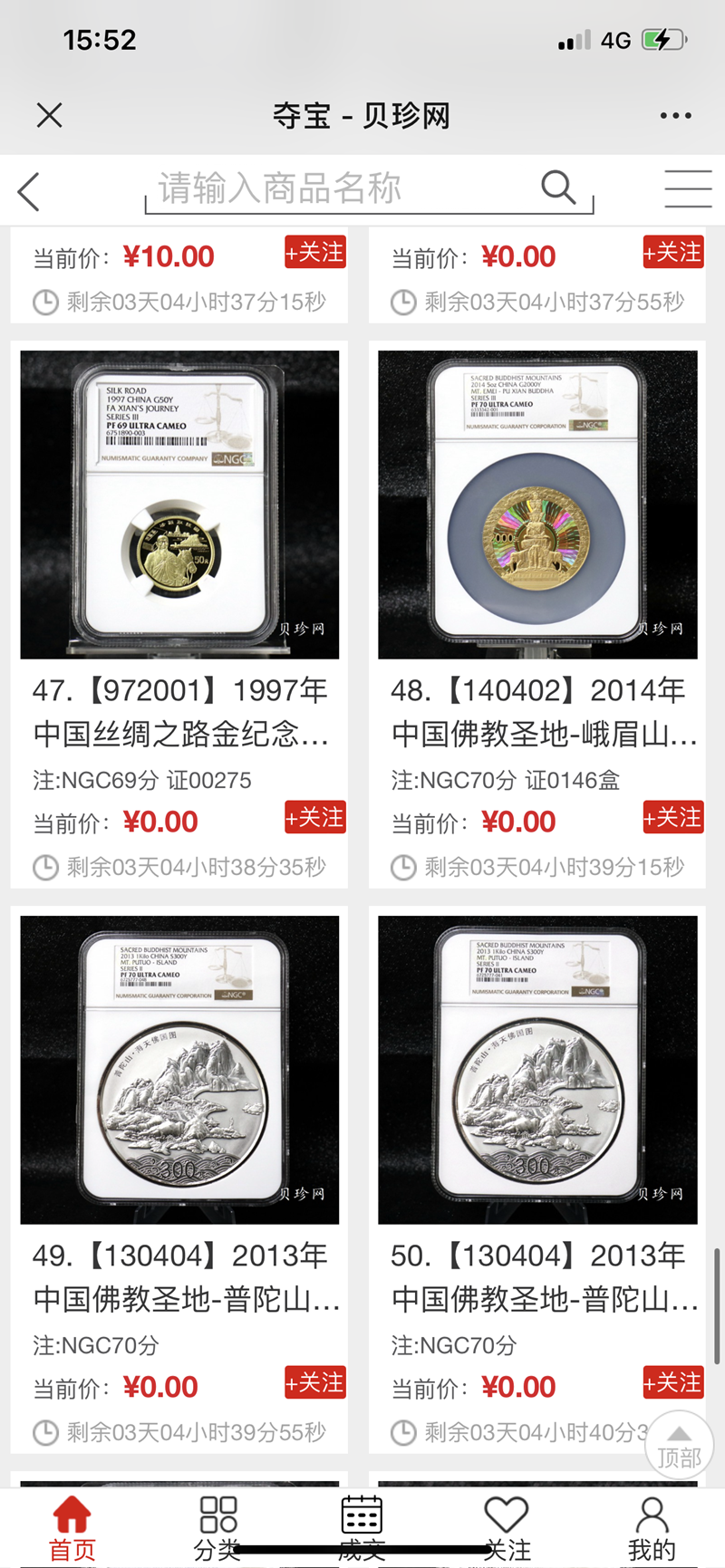Follow the item priced ¥10.00

point(314,253)
